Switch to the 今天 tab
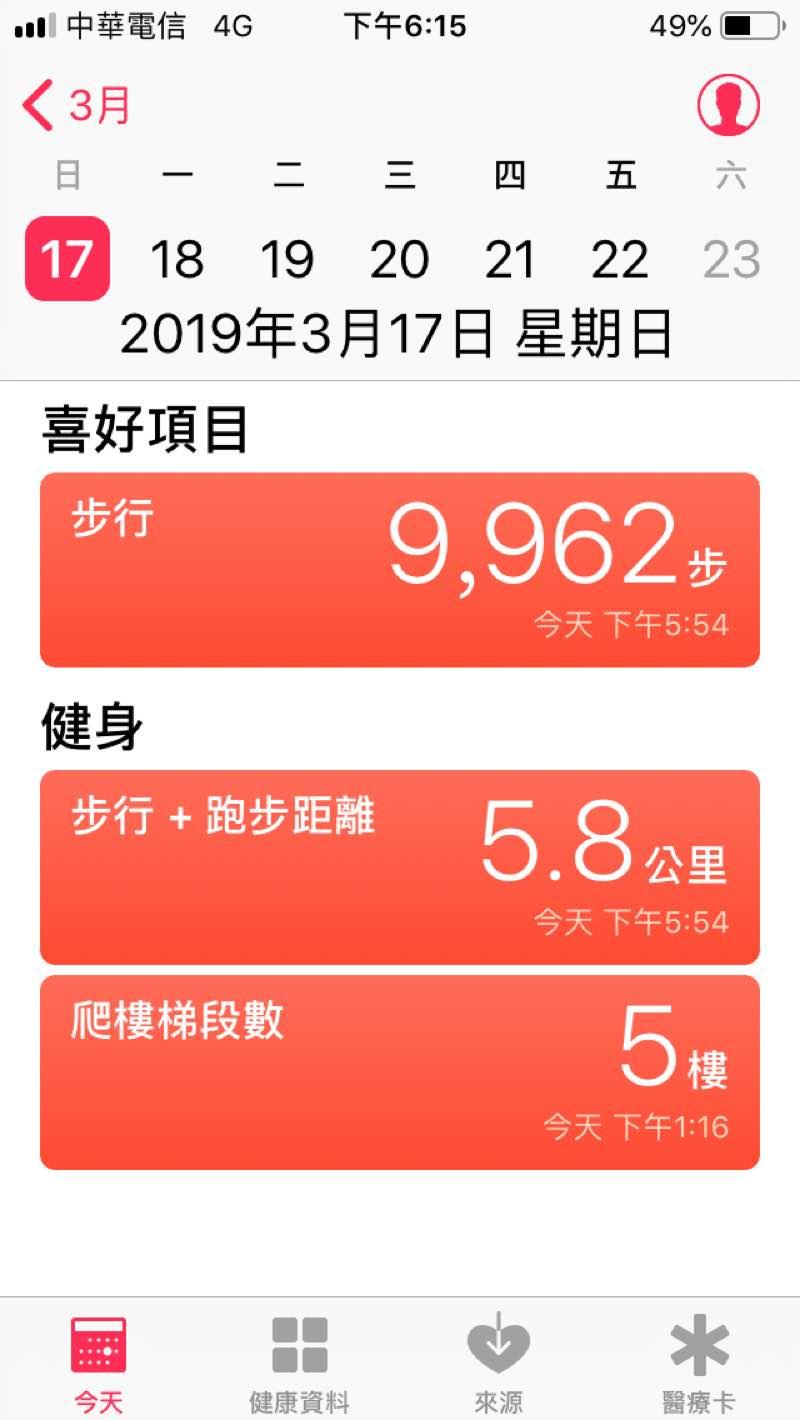 [98, 1362]
